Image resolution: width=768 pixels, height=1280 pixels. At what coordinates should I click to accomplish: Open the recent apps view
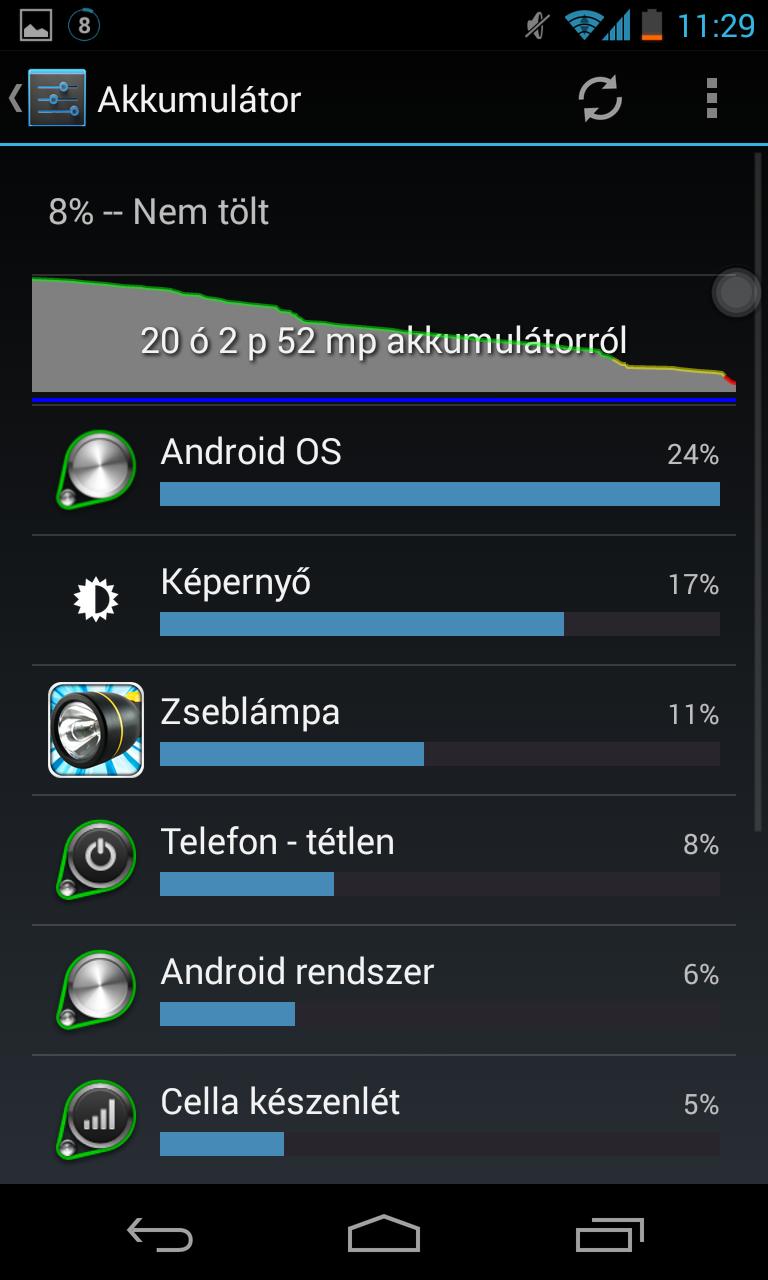point(609,1234)
